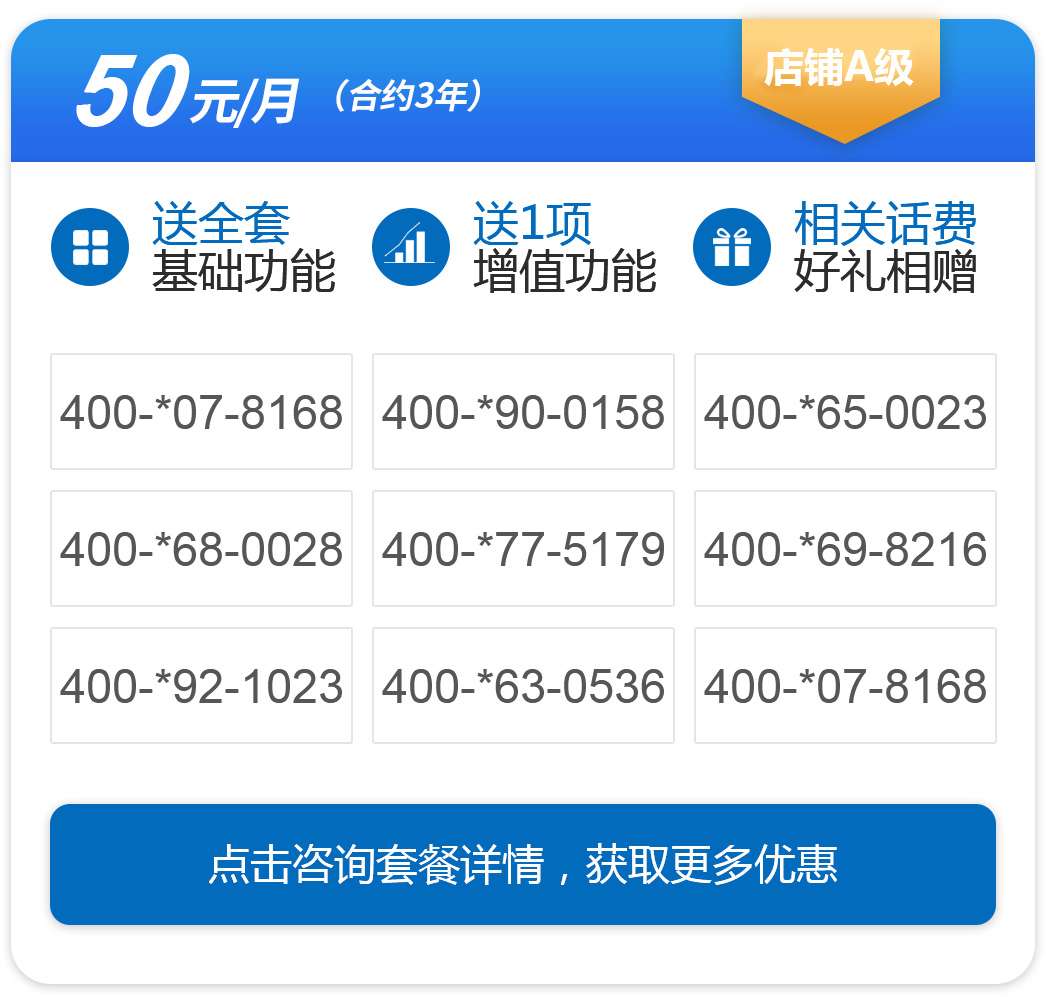Choose number 400-*69-8216
1046x997 pixels.
coord(845,549)
